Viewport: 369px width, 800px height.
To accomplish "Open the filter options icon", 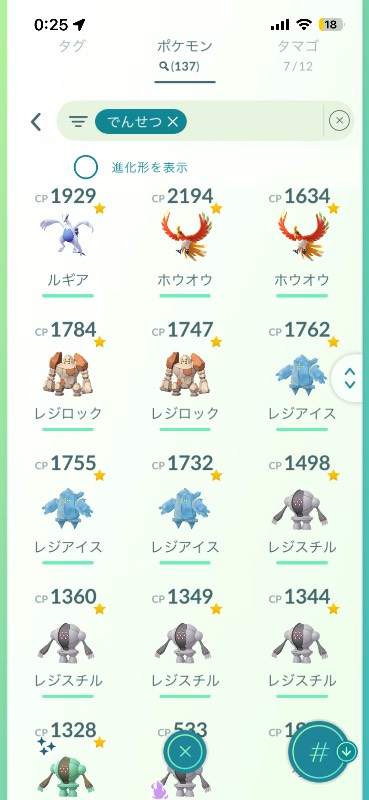I will pos(78,122).
